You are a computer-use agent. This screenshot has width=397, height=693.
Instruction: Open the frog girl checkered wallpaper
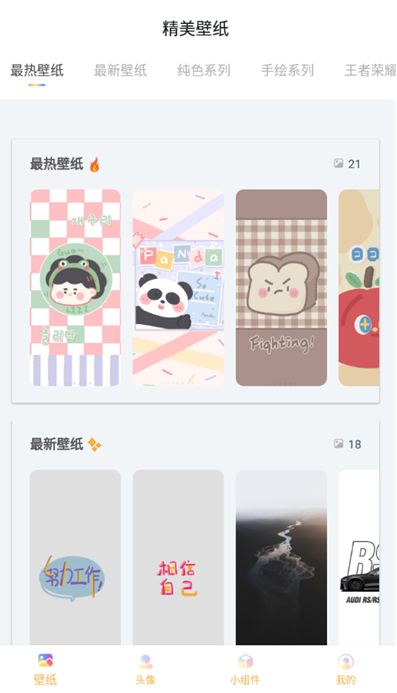pyautogui.click(x=75, y=288)
